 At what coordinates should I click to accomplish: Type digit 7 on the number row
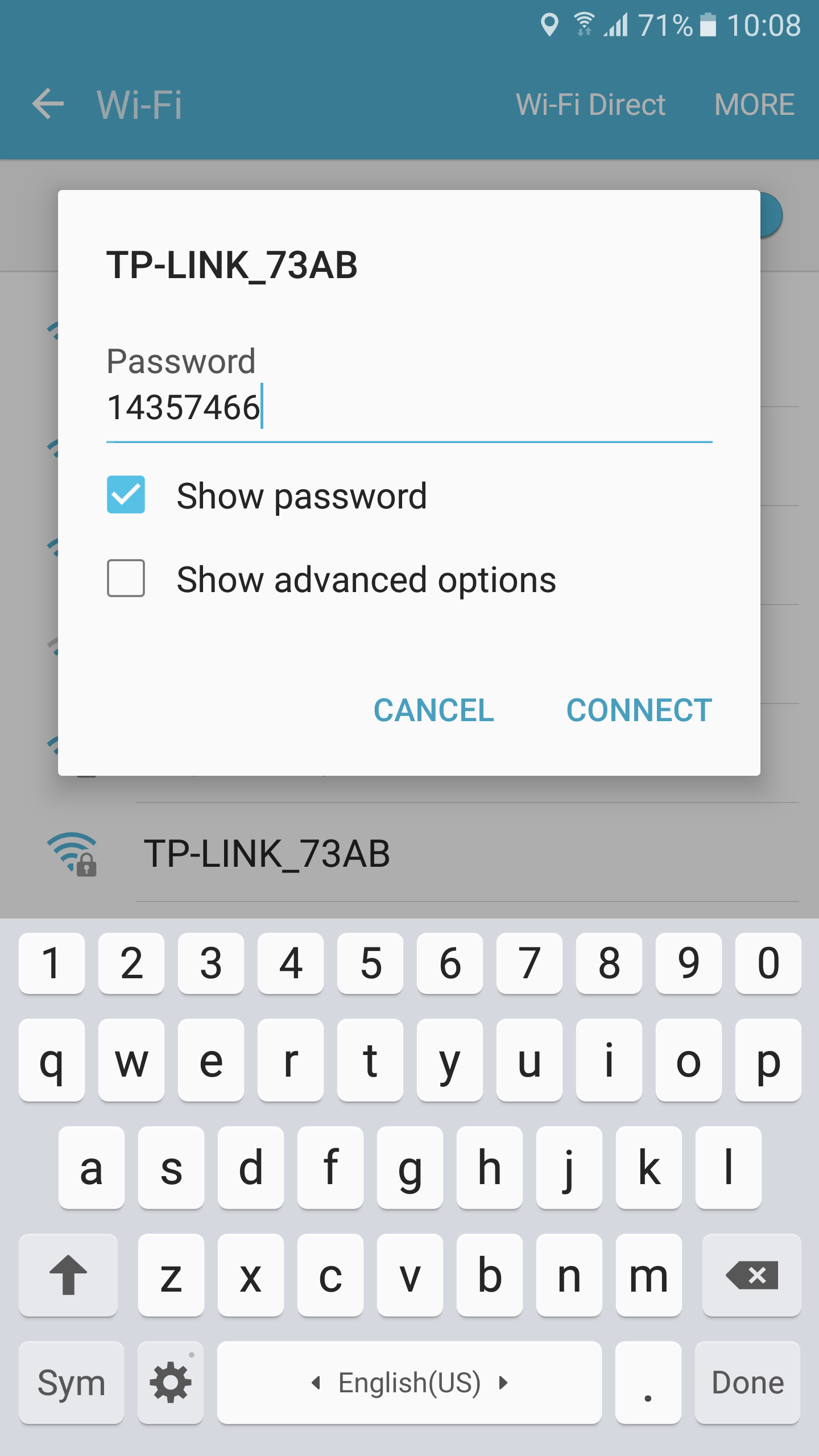[x=529, y=963]
